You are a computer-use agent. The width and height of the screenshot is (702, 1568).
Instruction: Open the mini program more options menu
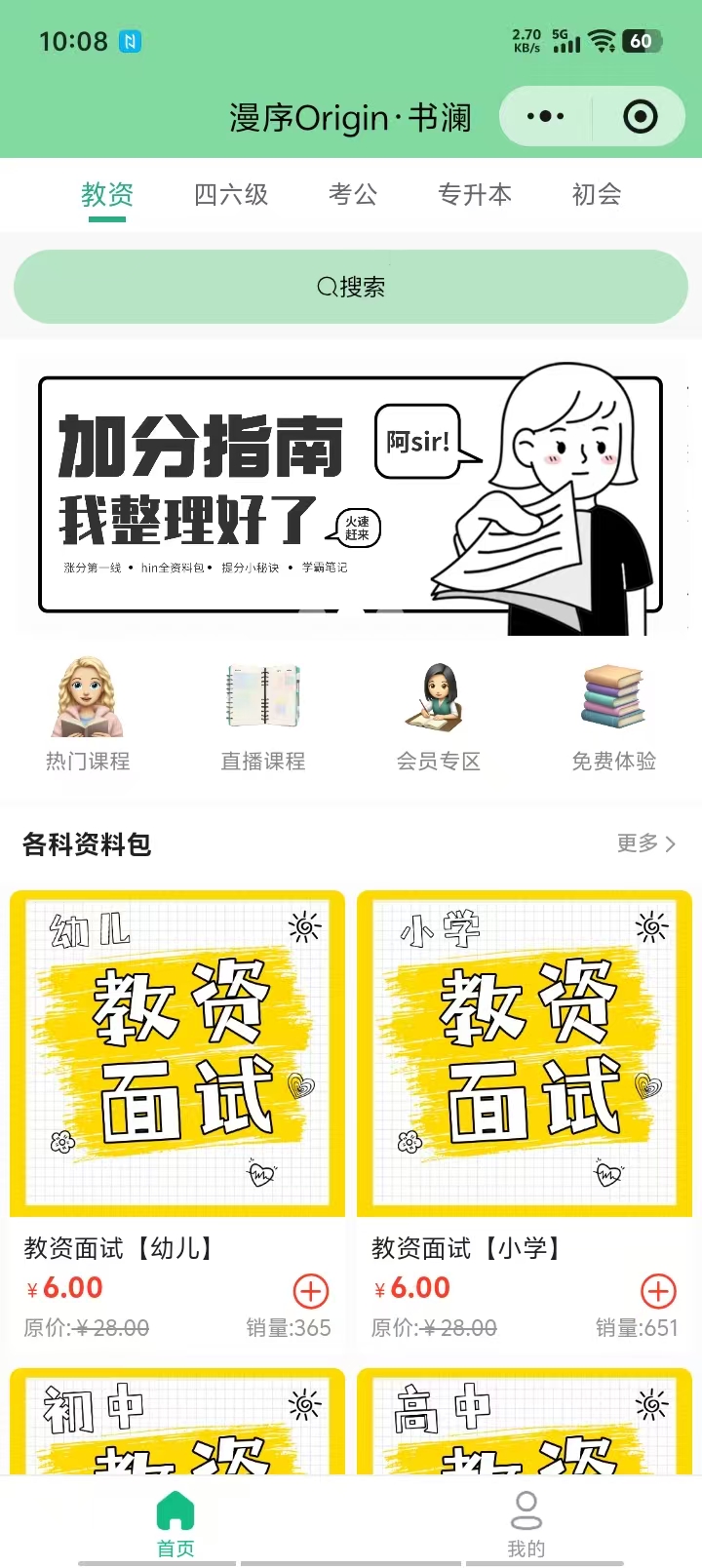click(545, 117)
